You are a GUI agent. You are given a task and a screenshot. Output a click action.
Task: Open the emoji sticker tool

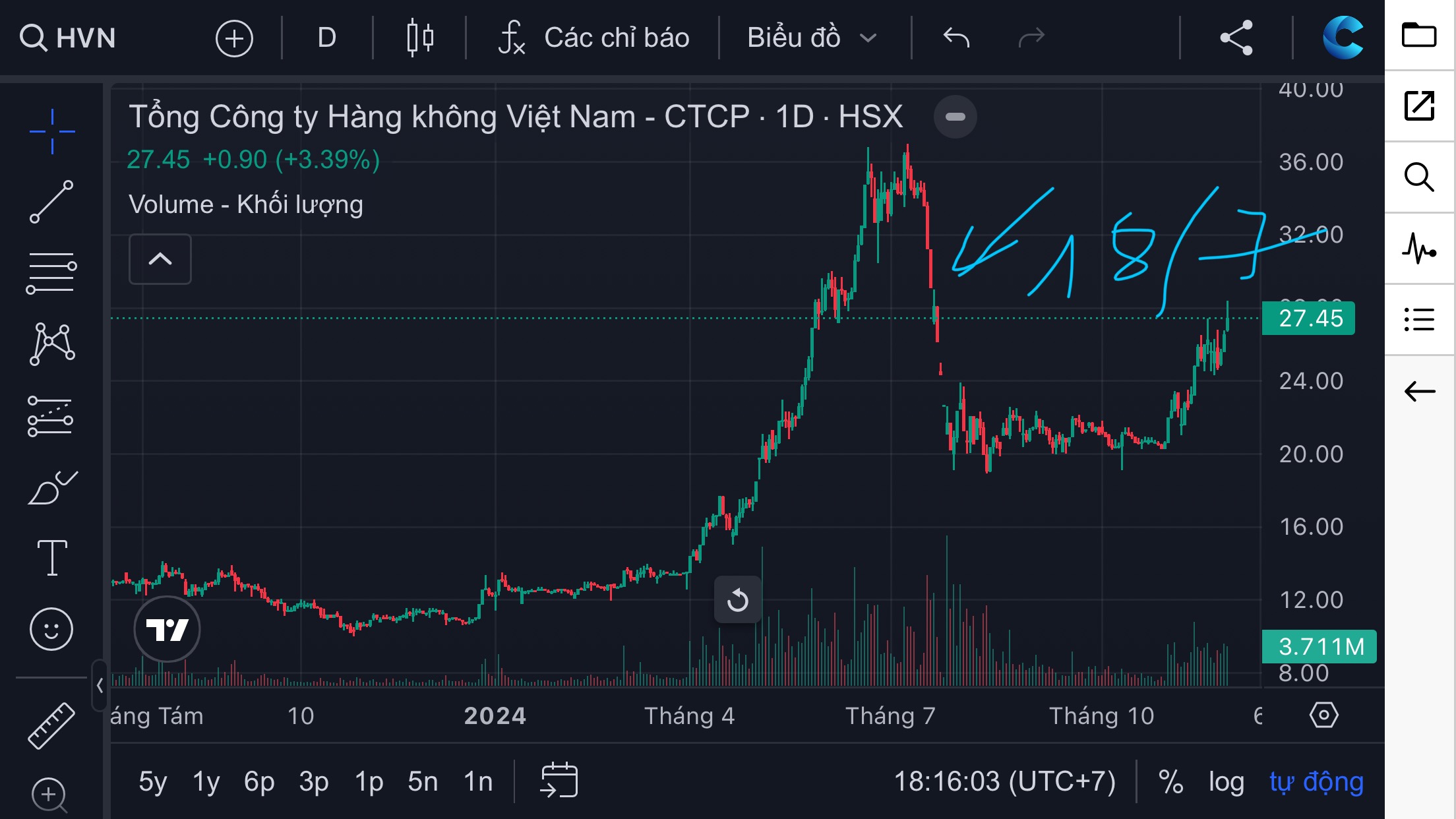(x=51, y=628)
